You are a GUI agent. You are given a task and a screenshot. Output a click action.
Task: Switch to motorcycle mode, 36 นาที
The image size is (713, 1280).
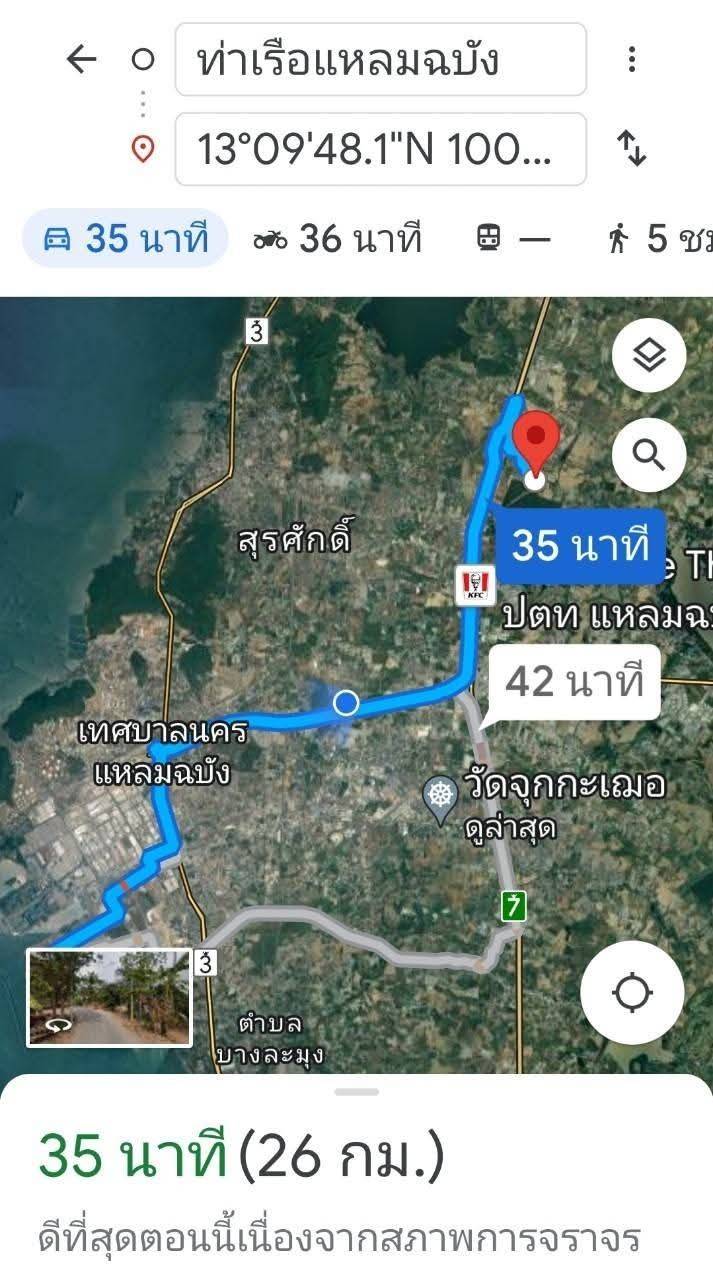338,239
